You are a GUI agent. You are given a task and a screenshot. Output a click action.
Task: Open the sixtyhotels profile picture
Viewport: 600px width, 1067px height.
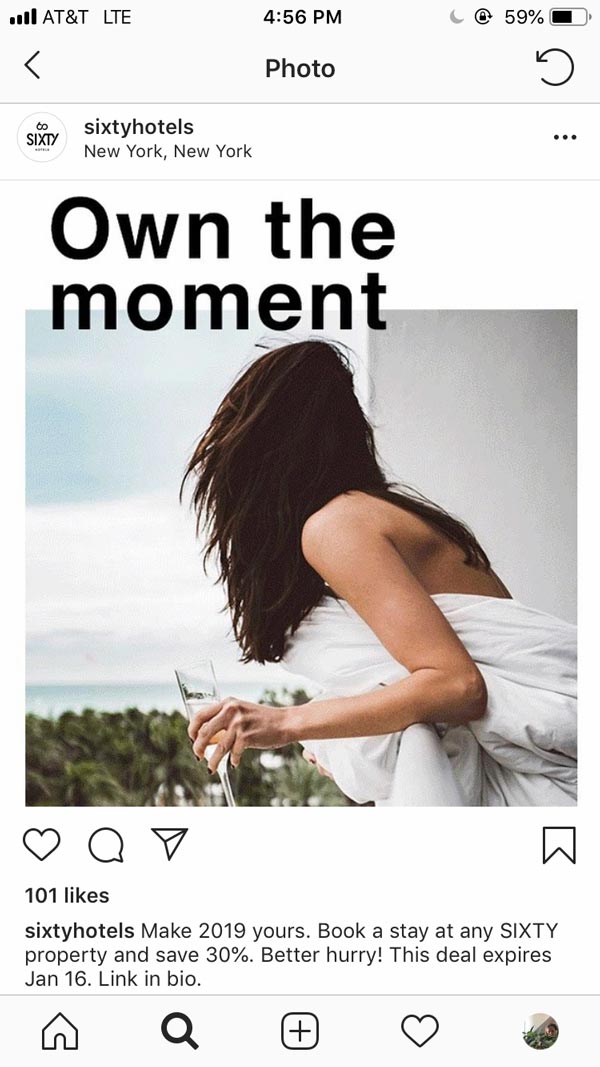point(41,139)
